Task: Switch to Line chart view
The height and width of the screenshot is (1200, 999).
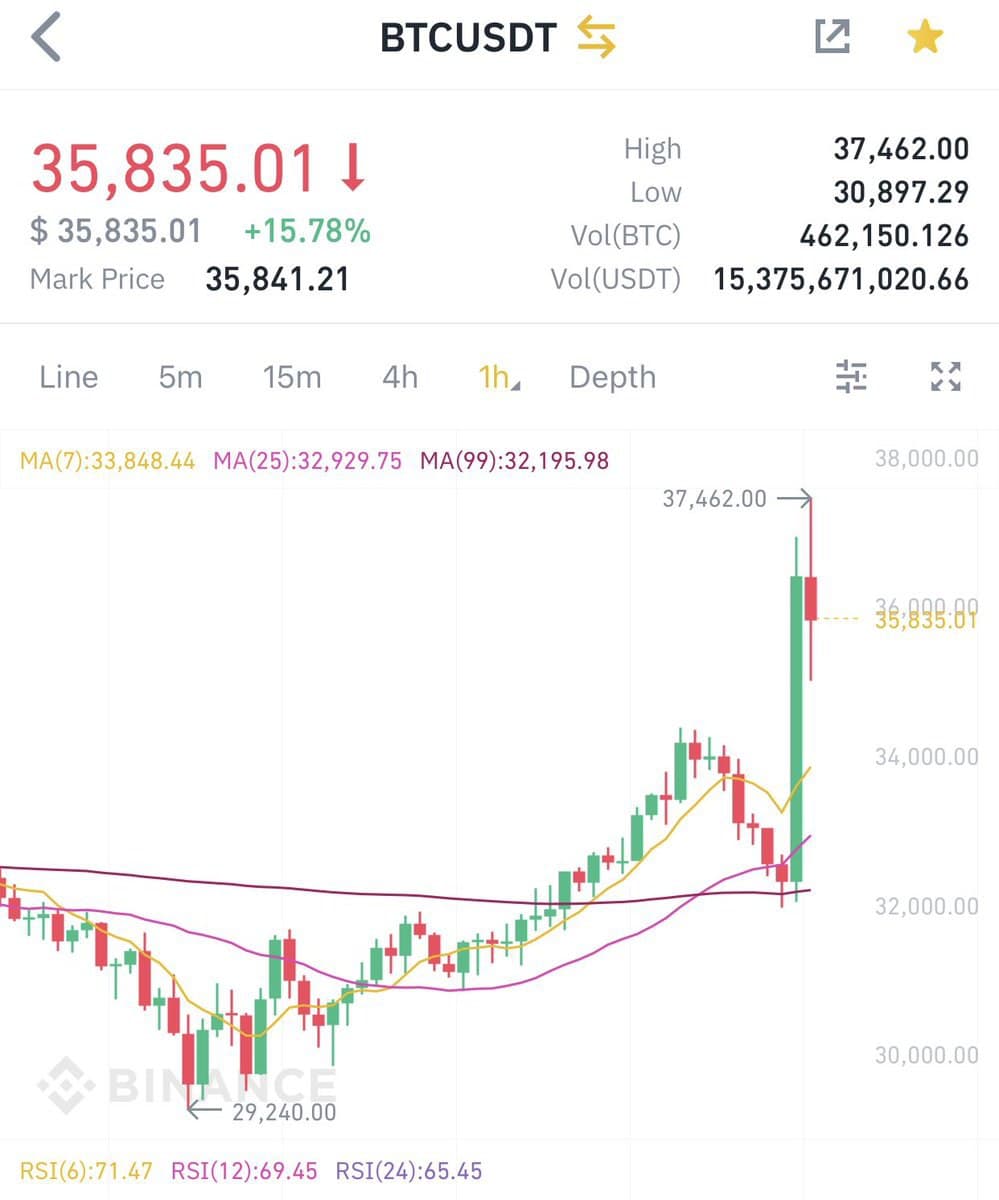Action: (69, 377)
